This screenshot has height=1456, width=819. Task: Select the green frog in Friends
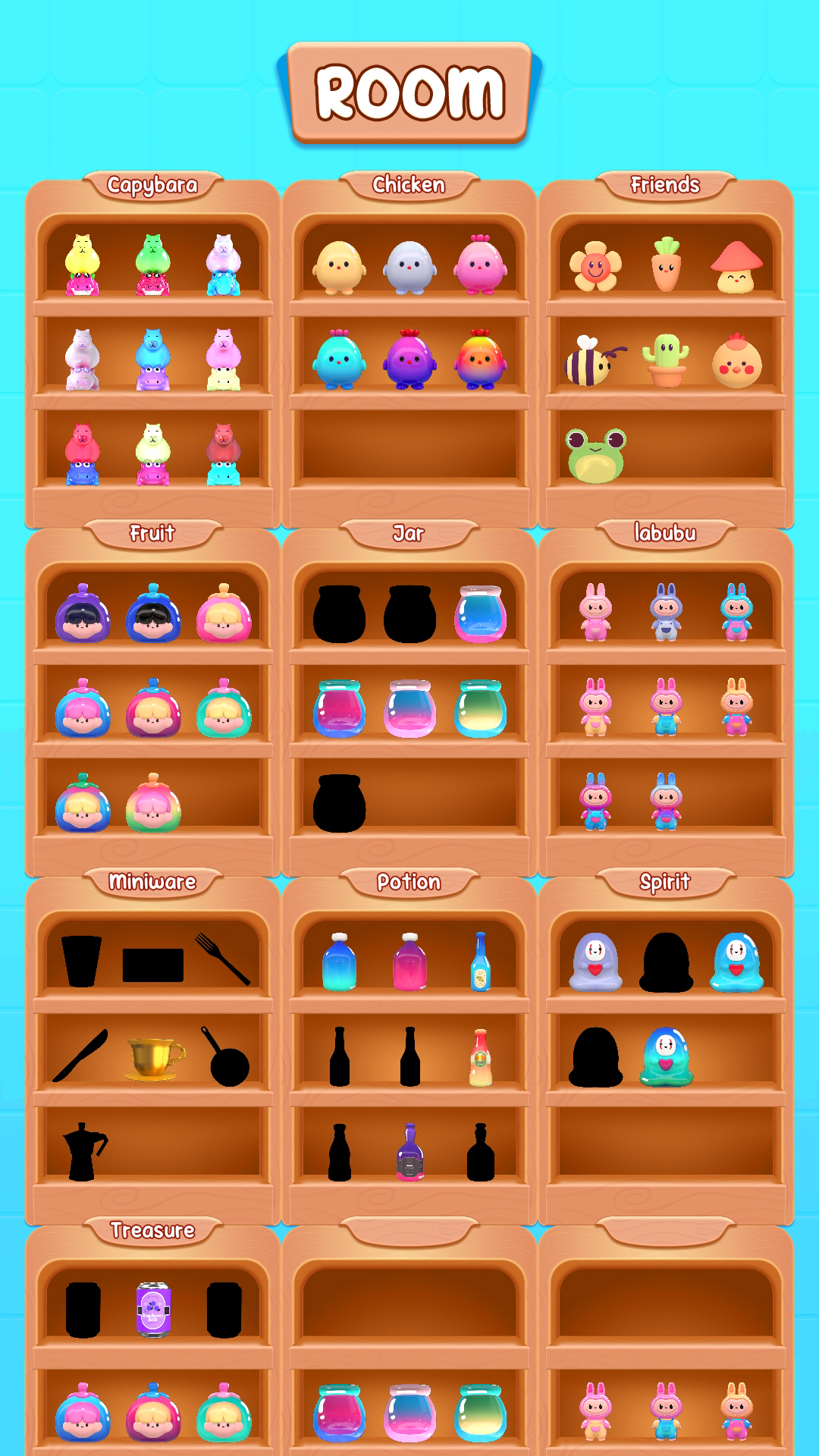pos(595,455)
